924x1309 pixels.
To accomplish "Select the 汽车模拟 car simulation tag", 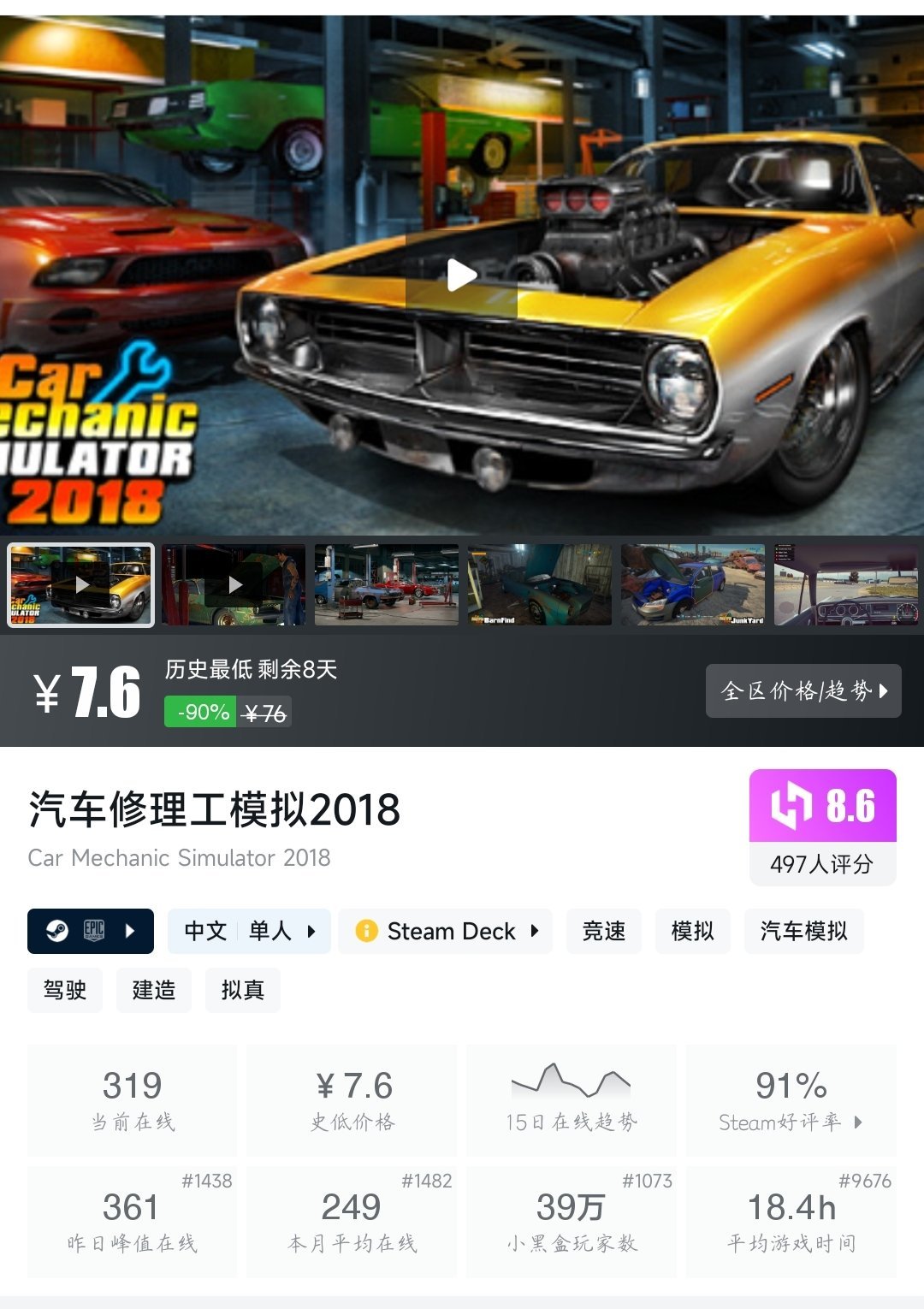I will tap(803, 931).
